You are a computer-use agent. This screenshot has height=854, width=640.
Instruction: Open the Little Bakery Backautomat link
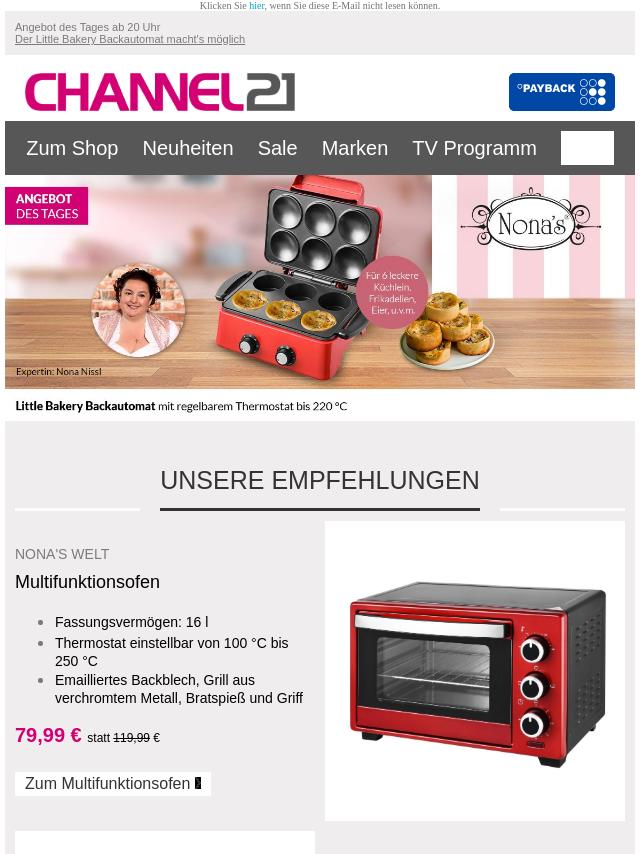(x=130, y=40)
